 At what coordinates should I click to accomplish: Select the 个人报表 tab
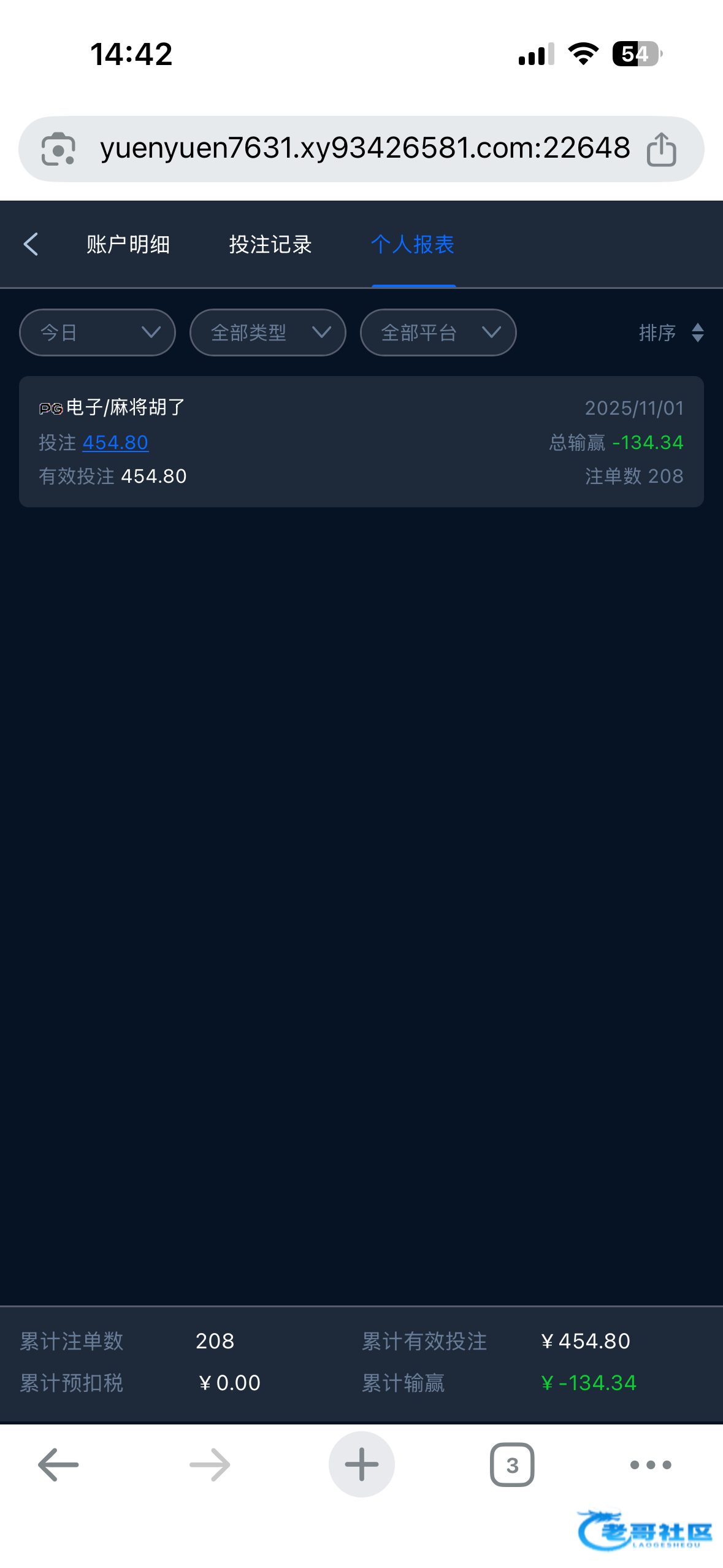coord(413,244)
